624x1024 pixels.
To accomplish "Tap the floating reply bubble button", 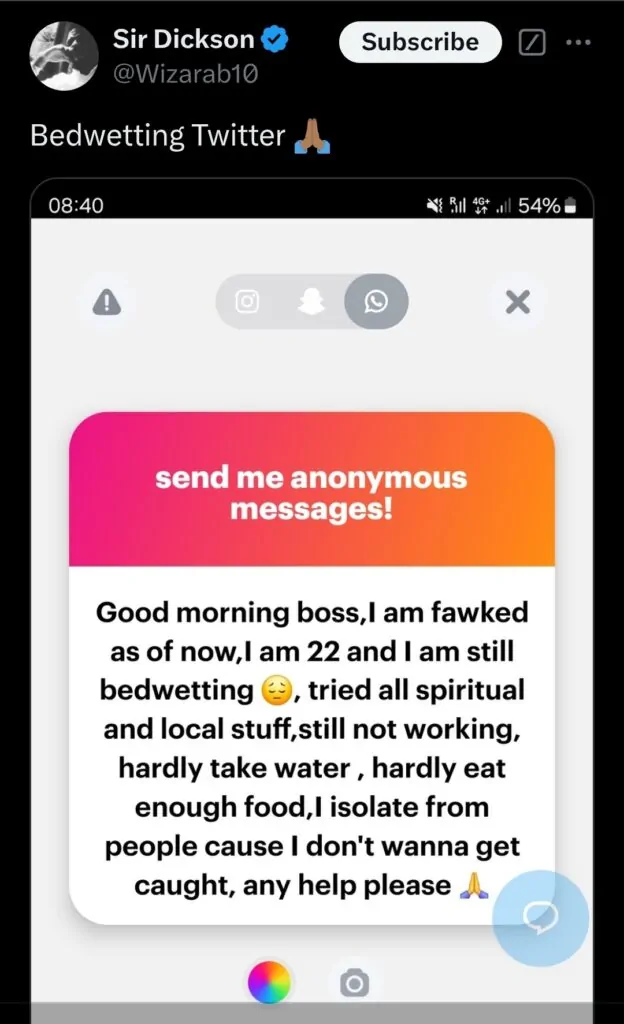I will tap(541, 917).
